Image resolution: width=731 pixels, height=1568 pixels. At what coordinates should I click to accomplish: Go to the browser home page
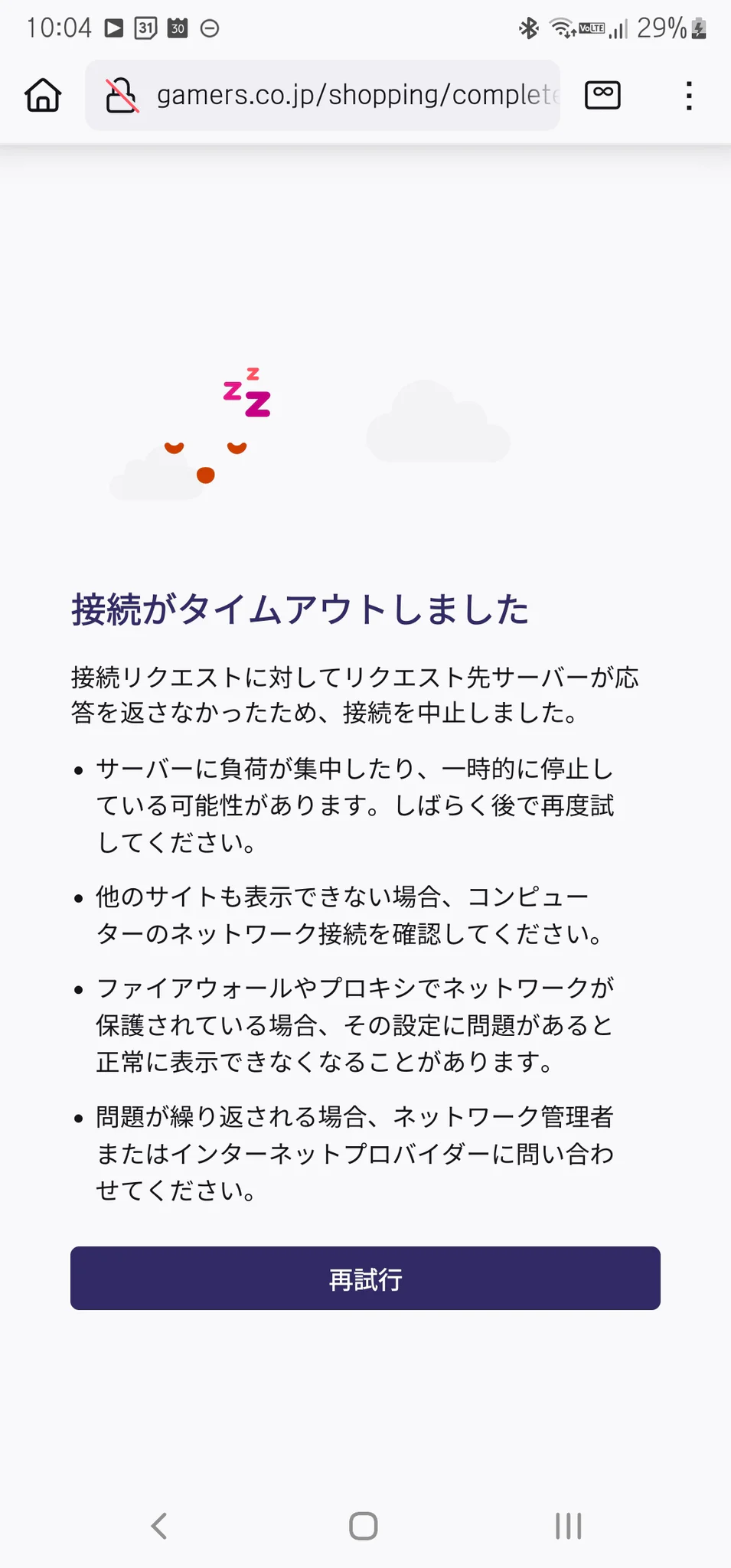click(43, 96)
